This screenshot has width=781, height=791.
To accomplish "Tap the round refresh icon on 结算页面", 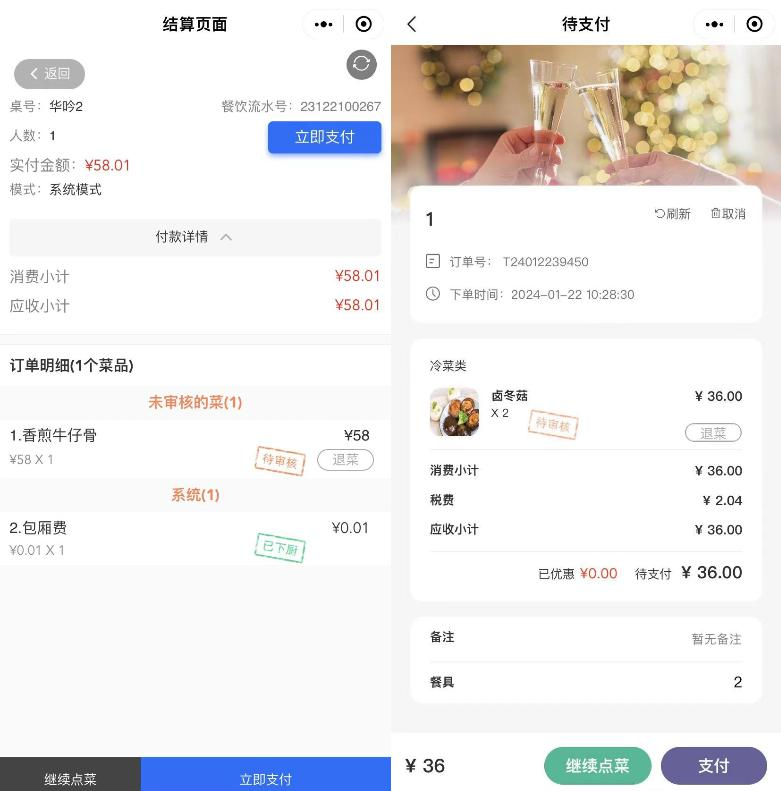I will point(361,65).
